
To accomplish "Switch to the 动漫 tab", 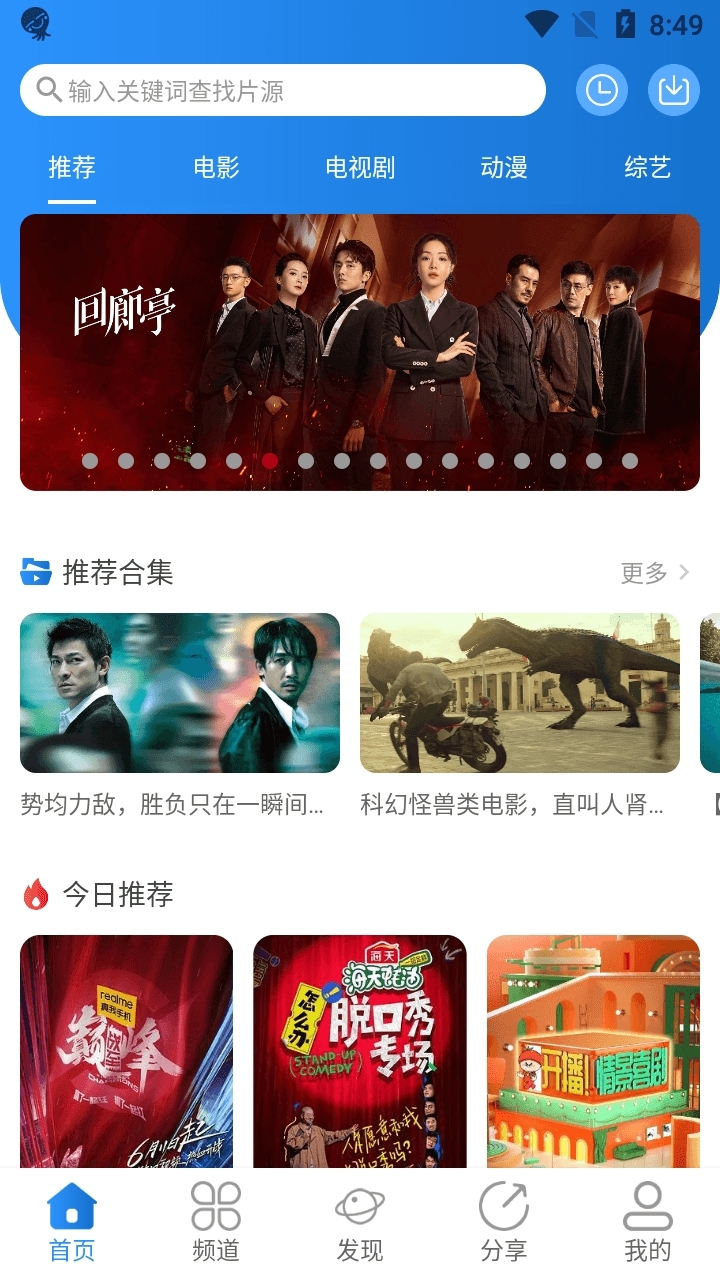I will point(503,168).
